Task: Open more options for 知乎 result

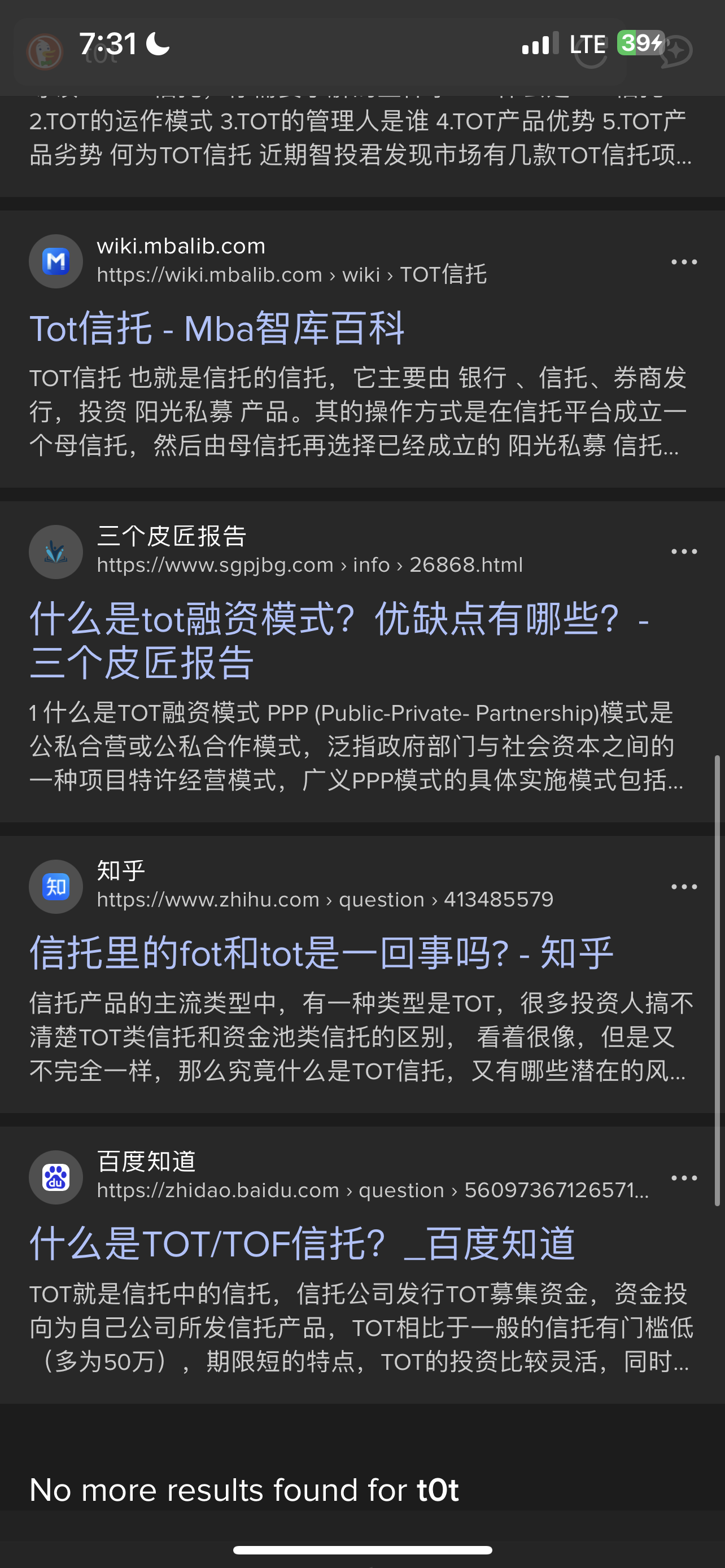Action: (684, 887)
